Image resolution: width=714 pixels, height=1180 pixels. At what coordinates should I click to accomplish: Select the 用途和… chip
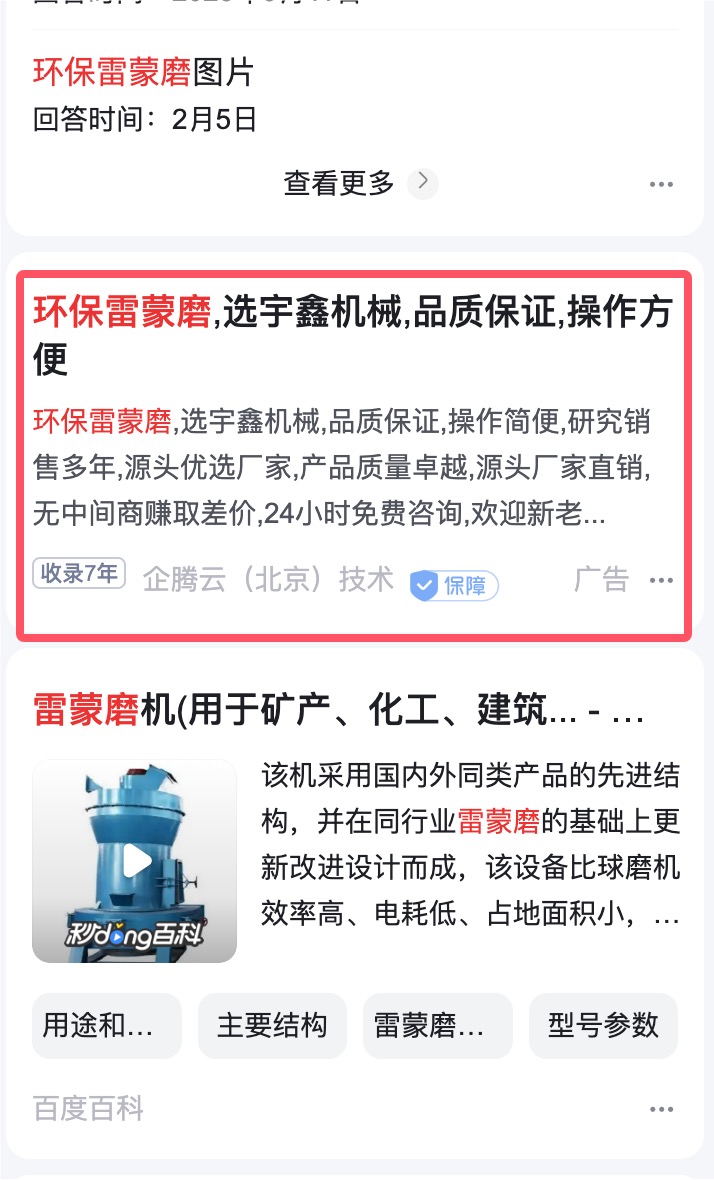[107, 1025]
